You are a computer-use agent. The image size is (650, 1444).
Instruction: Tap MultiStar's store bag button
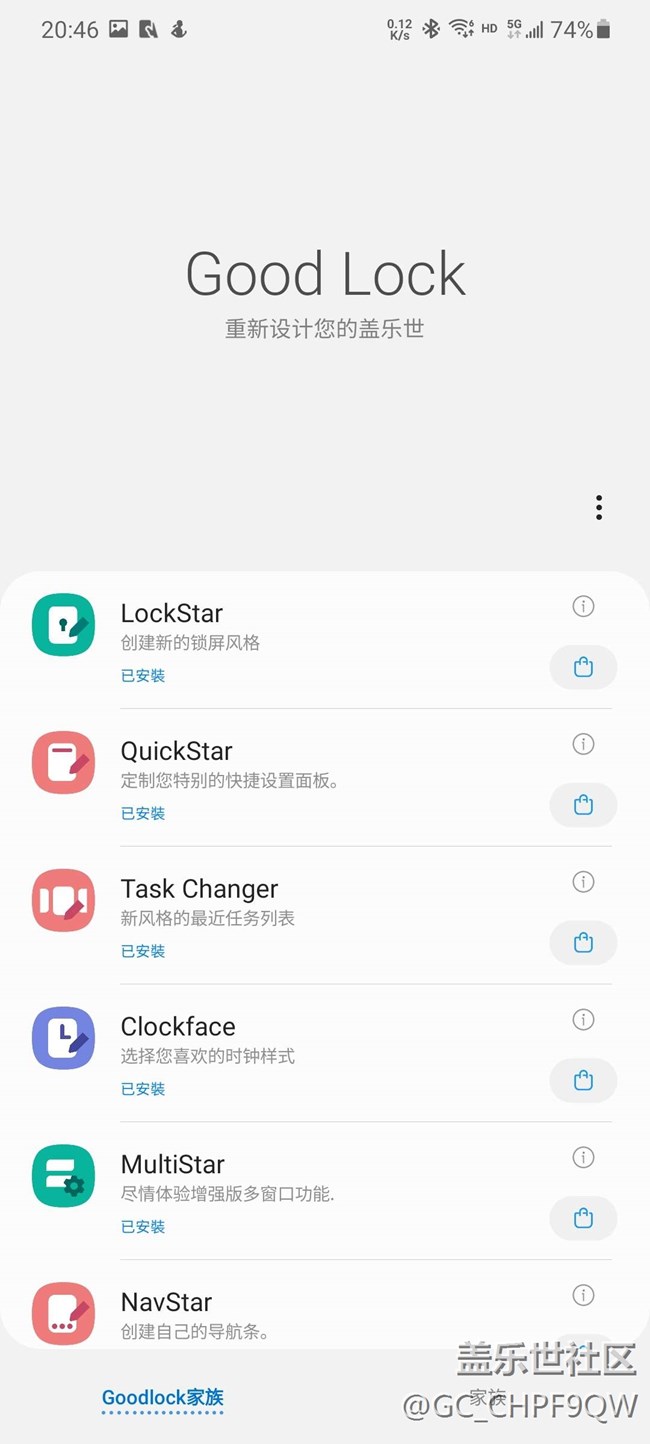click(583, 1219)
